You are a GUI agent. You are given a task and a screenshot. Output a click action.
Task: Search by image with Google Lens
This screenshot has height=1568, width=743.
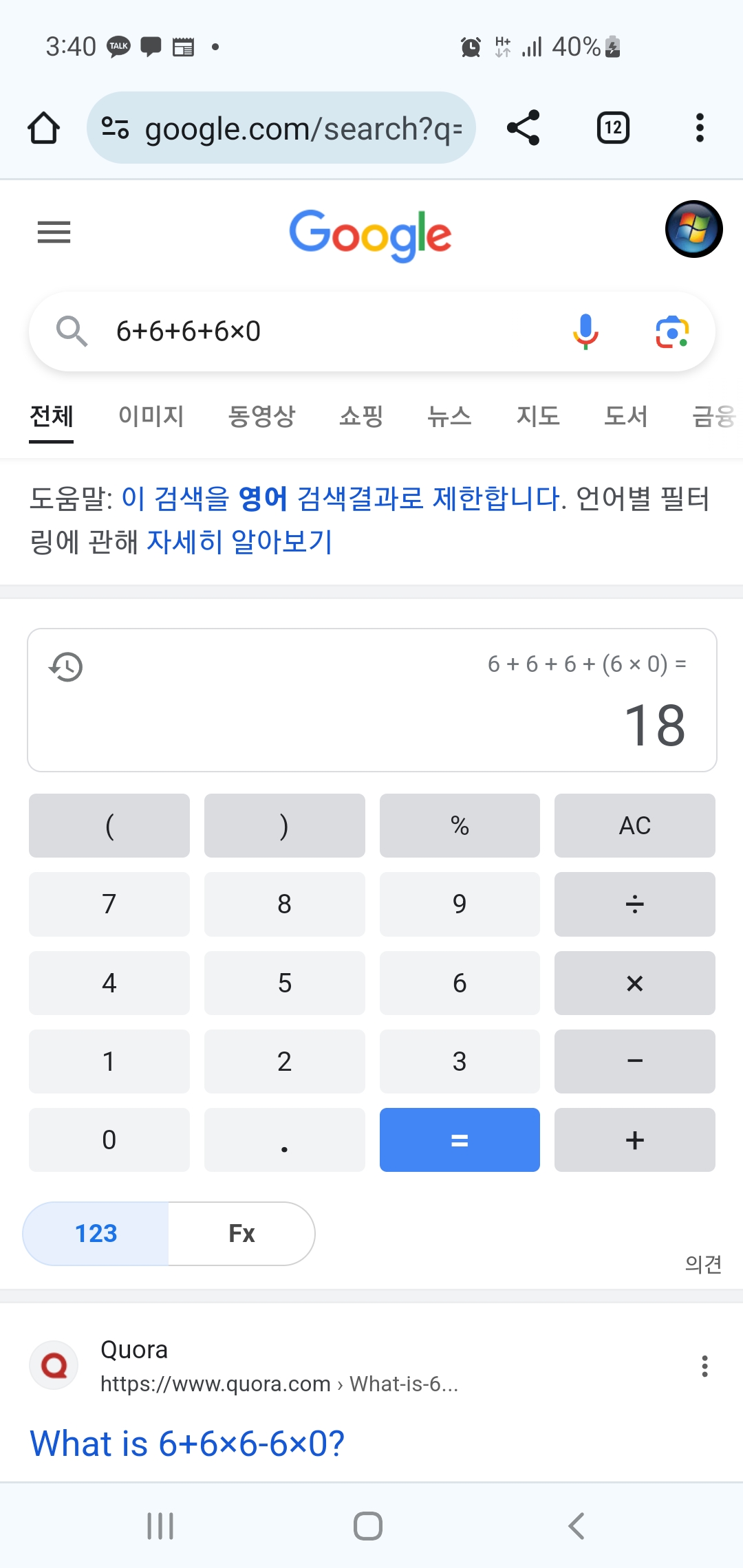(671, 331)
